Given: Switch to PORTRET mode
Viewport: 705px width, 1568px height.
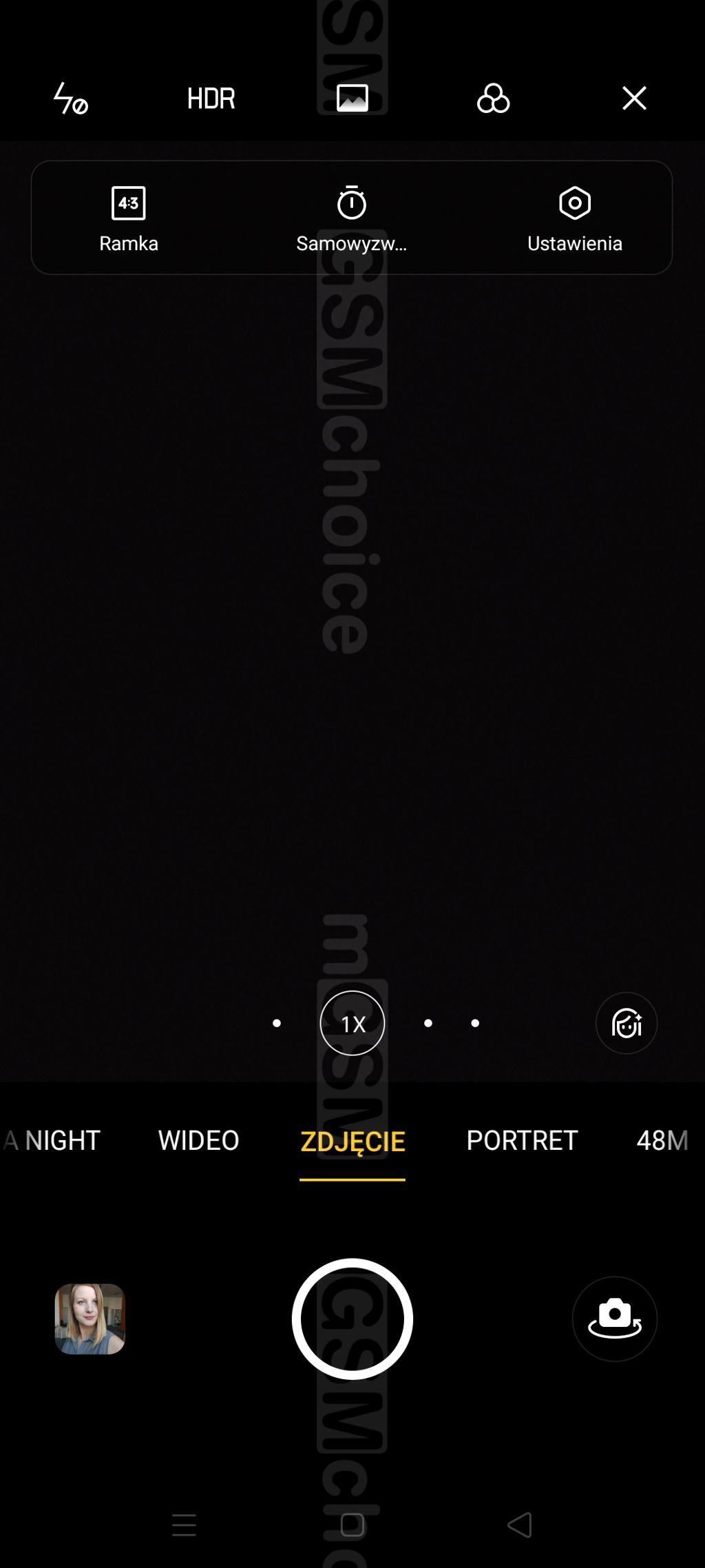Looking at the screenshot, I should tap(522, 1140).
